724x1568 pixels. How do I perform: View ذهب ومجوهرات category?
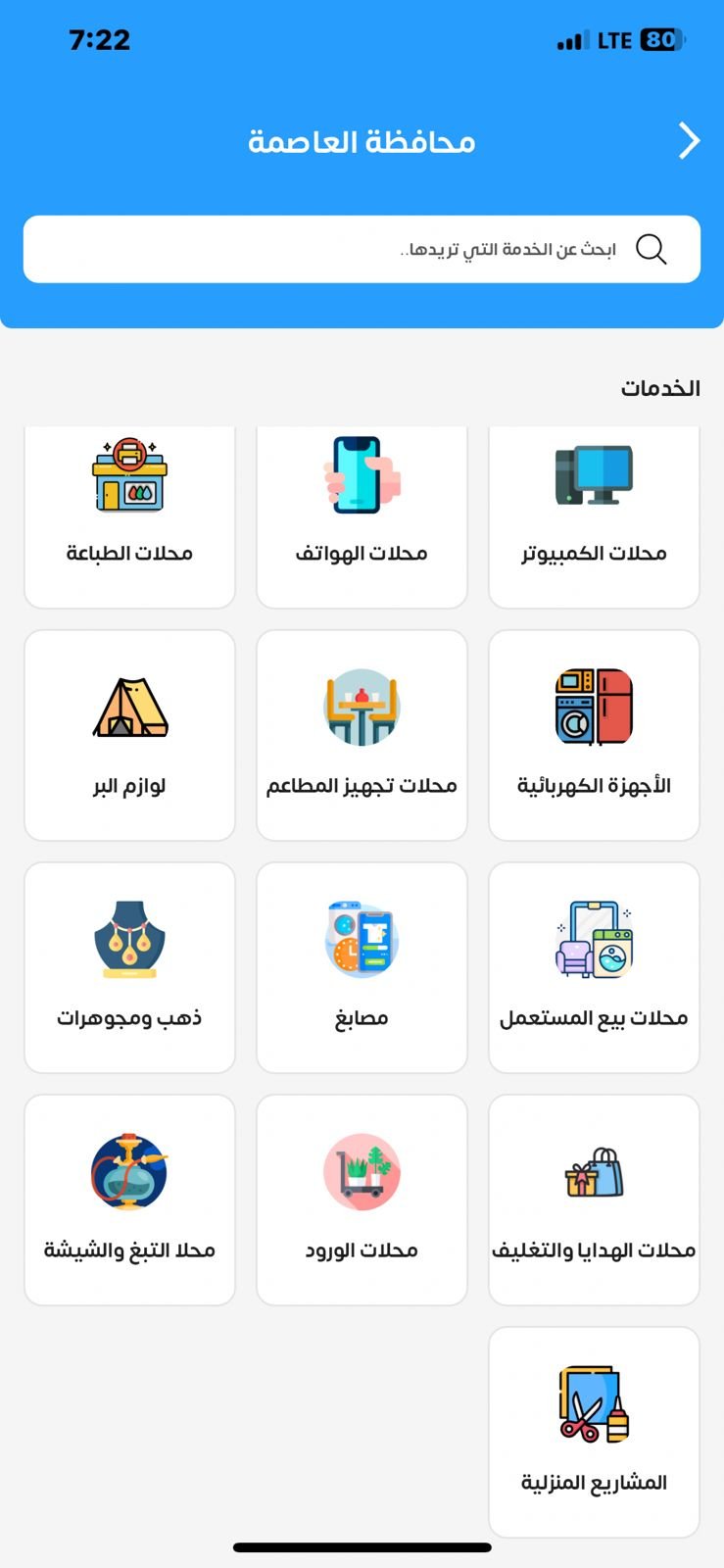tap(129, 967)
